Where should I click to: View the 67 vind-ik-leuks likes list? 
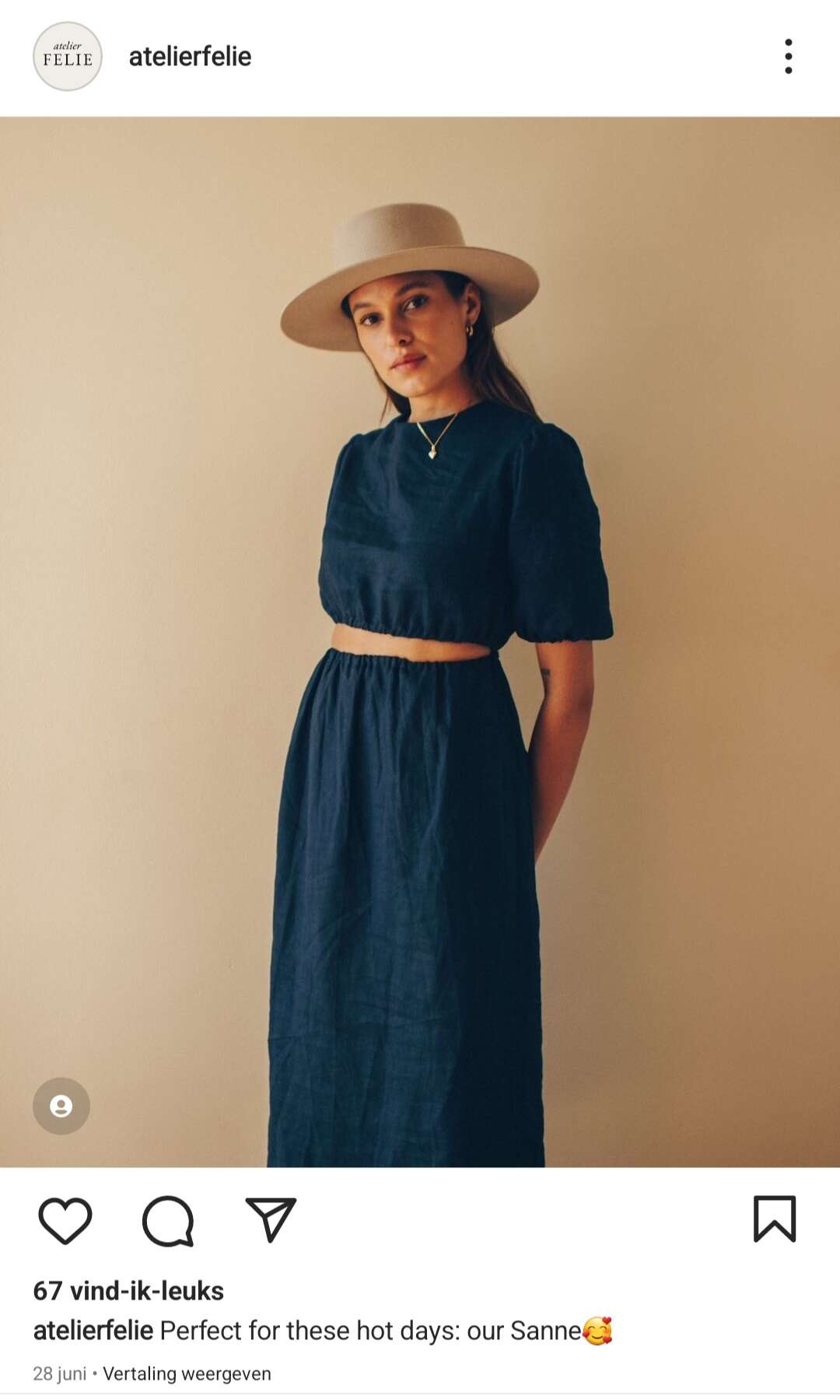point(128,1291)
